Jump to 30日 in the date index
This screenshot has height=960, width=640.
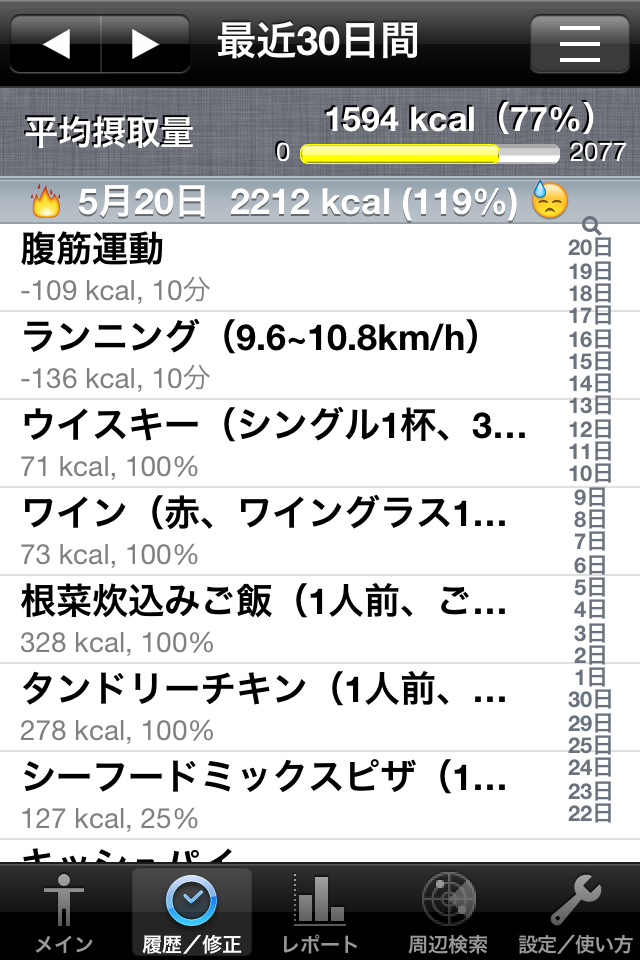(x=590, y=700)
